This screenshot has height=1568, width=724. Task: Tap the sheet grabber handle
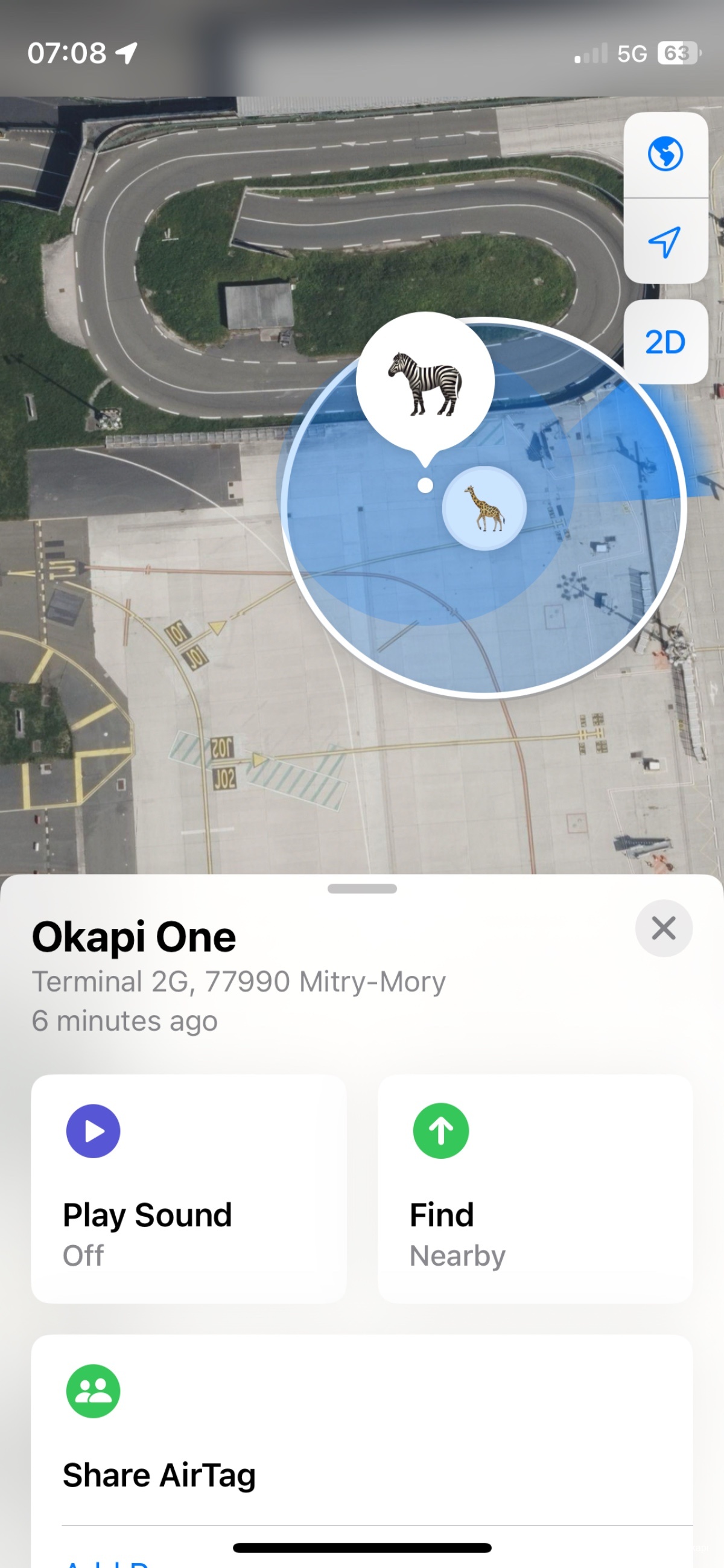(x=362, y=888)
